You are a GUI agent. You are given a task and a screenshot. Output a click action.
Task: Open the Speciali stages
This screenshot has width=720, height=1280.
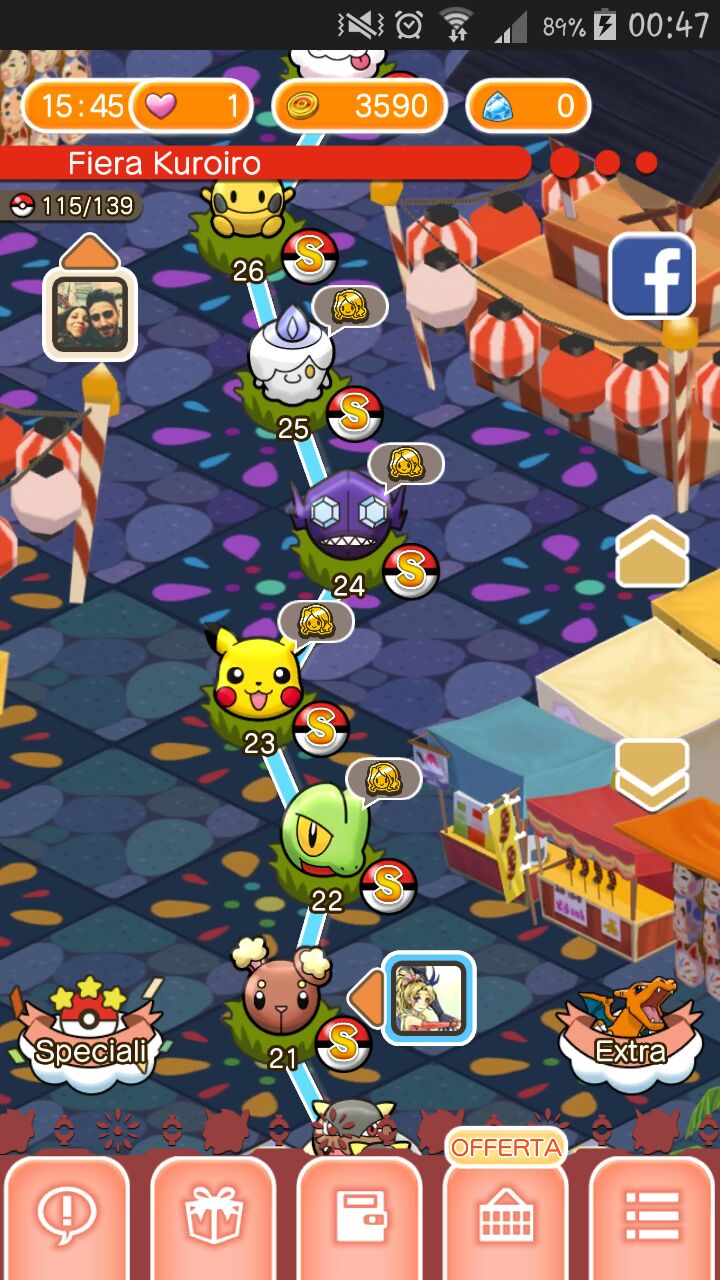tap(90, 1033)
